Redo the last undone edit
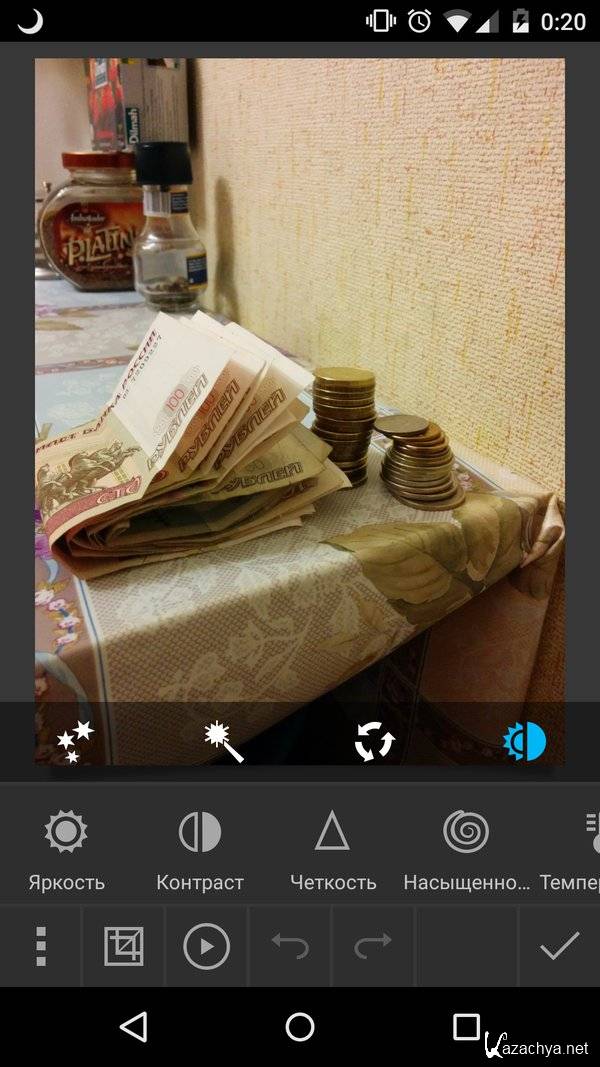Screen dimensions: 600x1067 [373, 945]
